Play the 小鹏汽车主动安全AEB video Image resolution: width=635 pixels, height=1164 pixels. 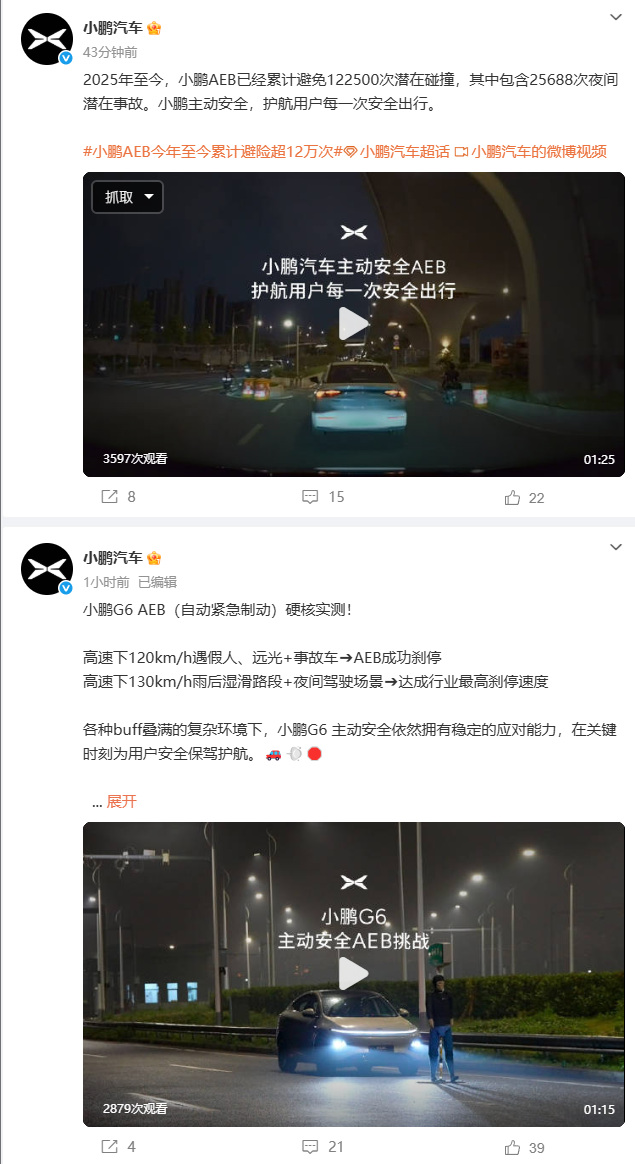[x=354, y=324]
